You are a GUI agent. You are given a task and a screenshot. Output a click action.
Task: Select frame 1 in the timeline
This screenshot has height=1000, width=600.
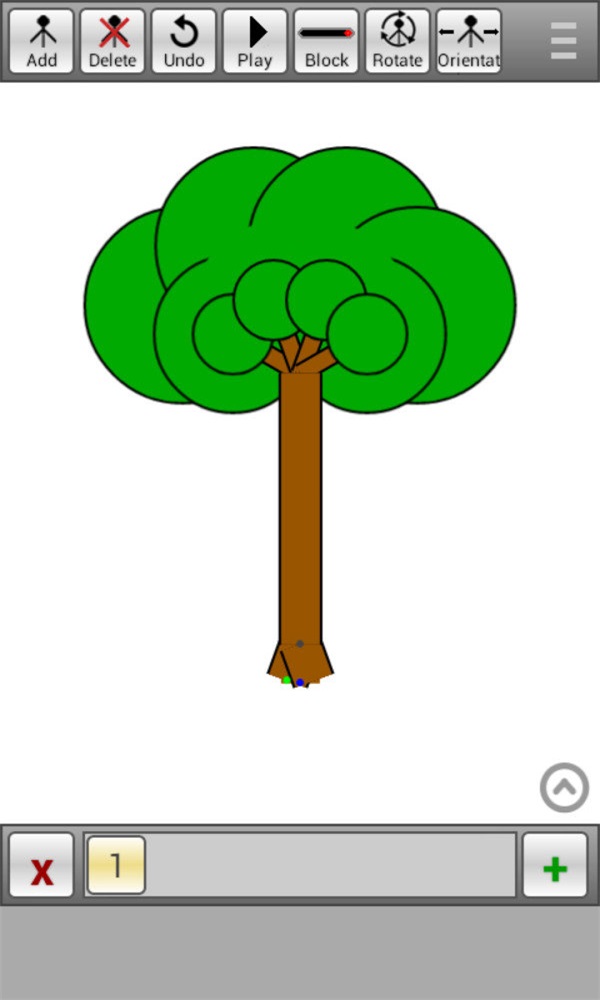(116, 865)
